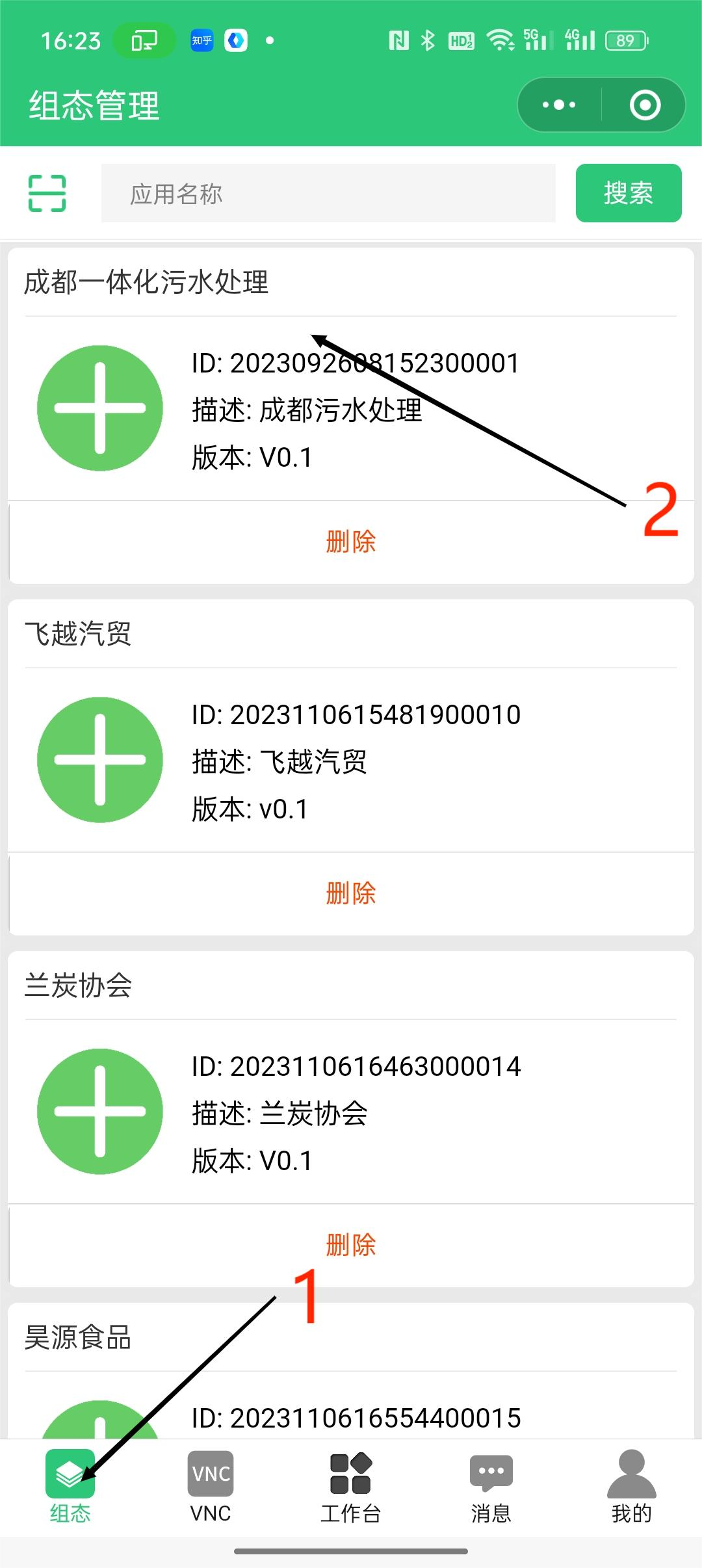Delete the 成都一体化污水处理 app
The height and width of the screenshot is (1568, 702).
(x=351, y=542)
